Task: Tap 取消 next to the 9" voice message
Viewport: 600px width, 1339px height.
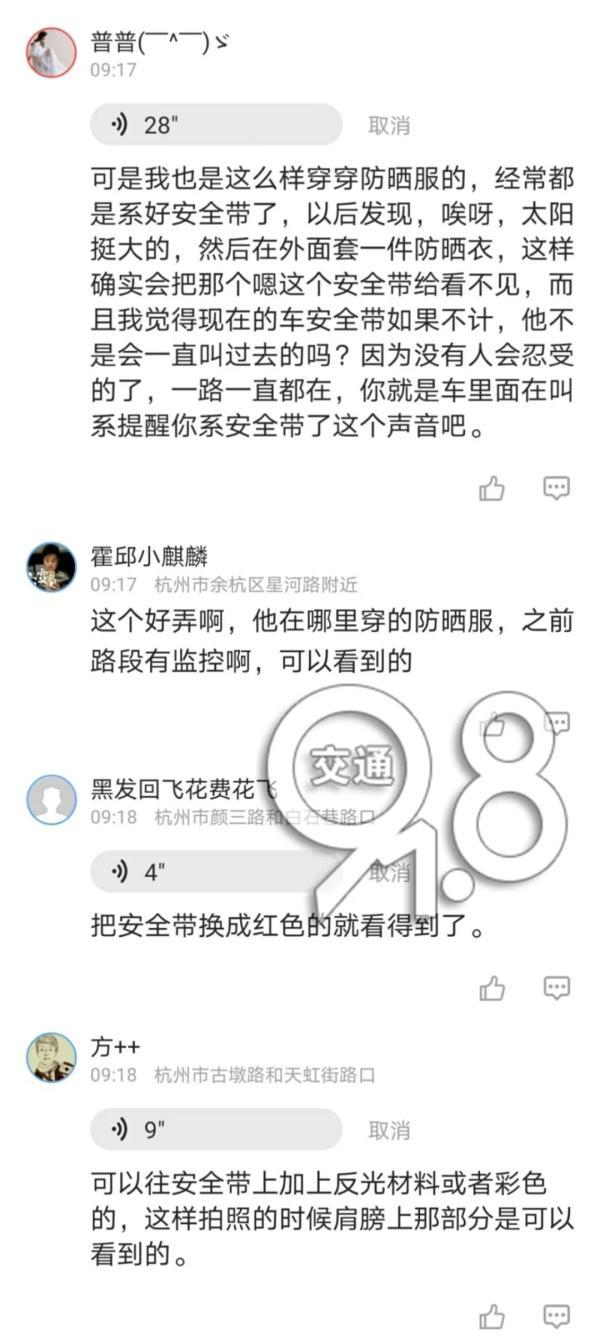Action: (389, 1130)
